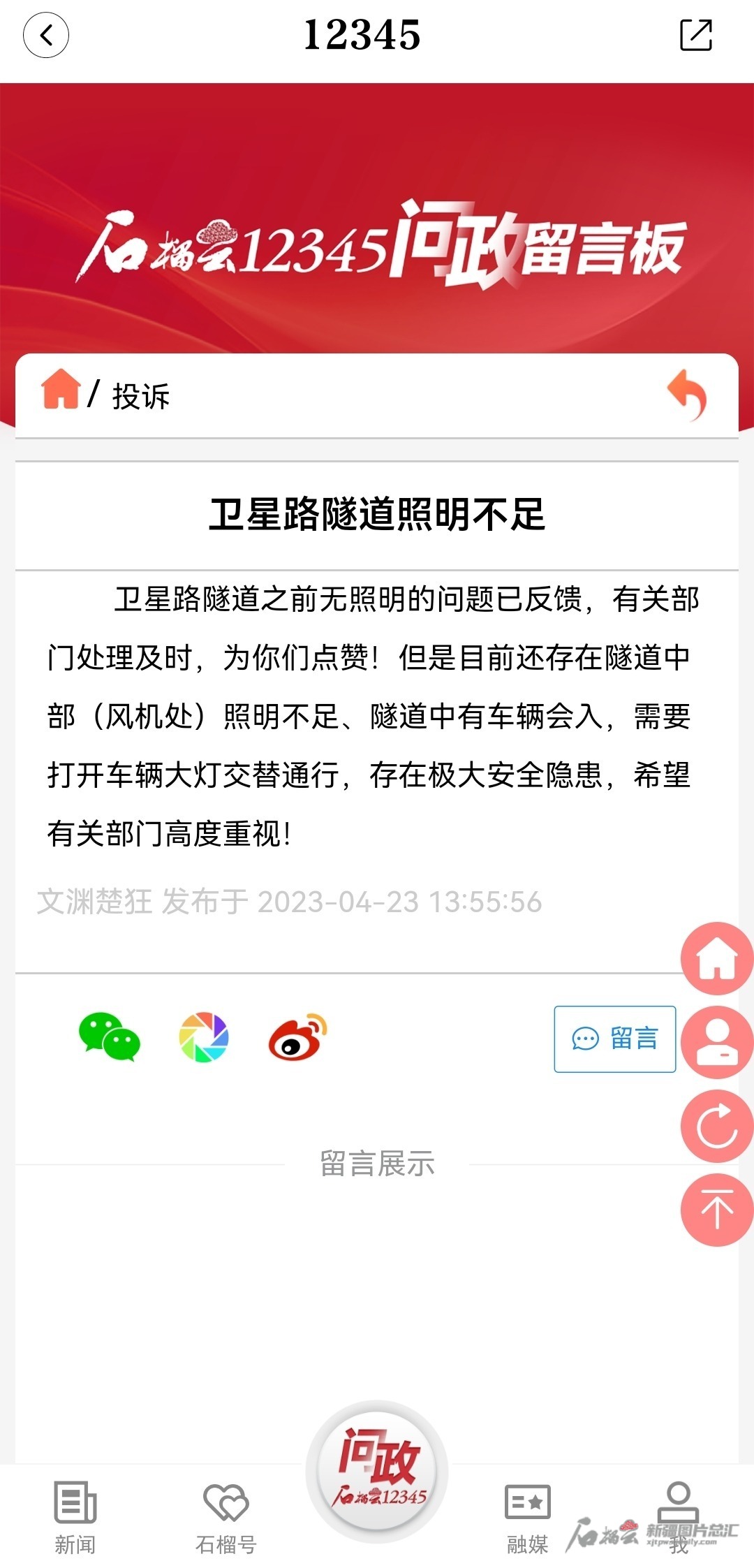
Task: Open the floating home button
Action: click(x=717, y=958)
